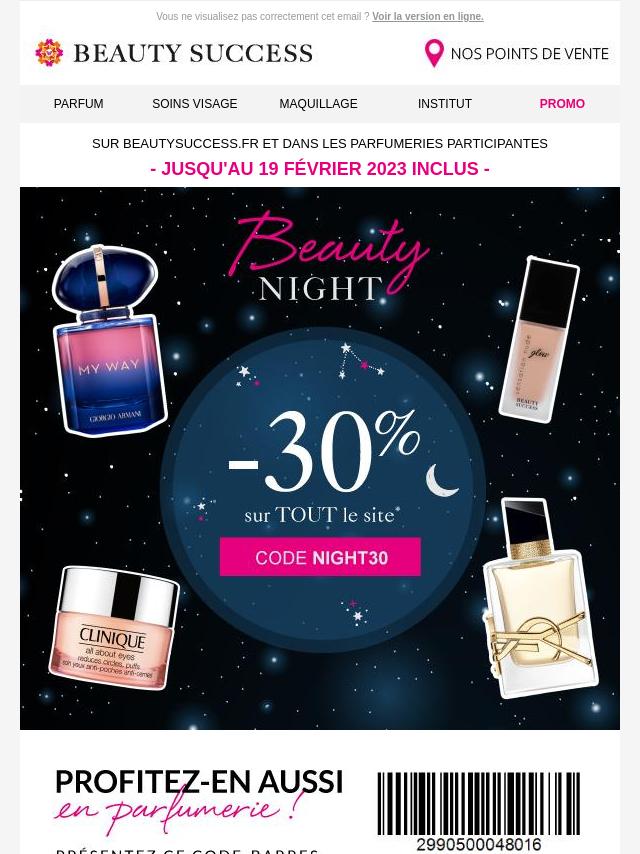Screen dimensions: 640x854
Task: Open the 'Voir la version en ligne' link
Action: coord(427,17)
